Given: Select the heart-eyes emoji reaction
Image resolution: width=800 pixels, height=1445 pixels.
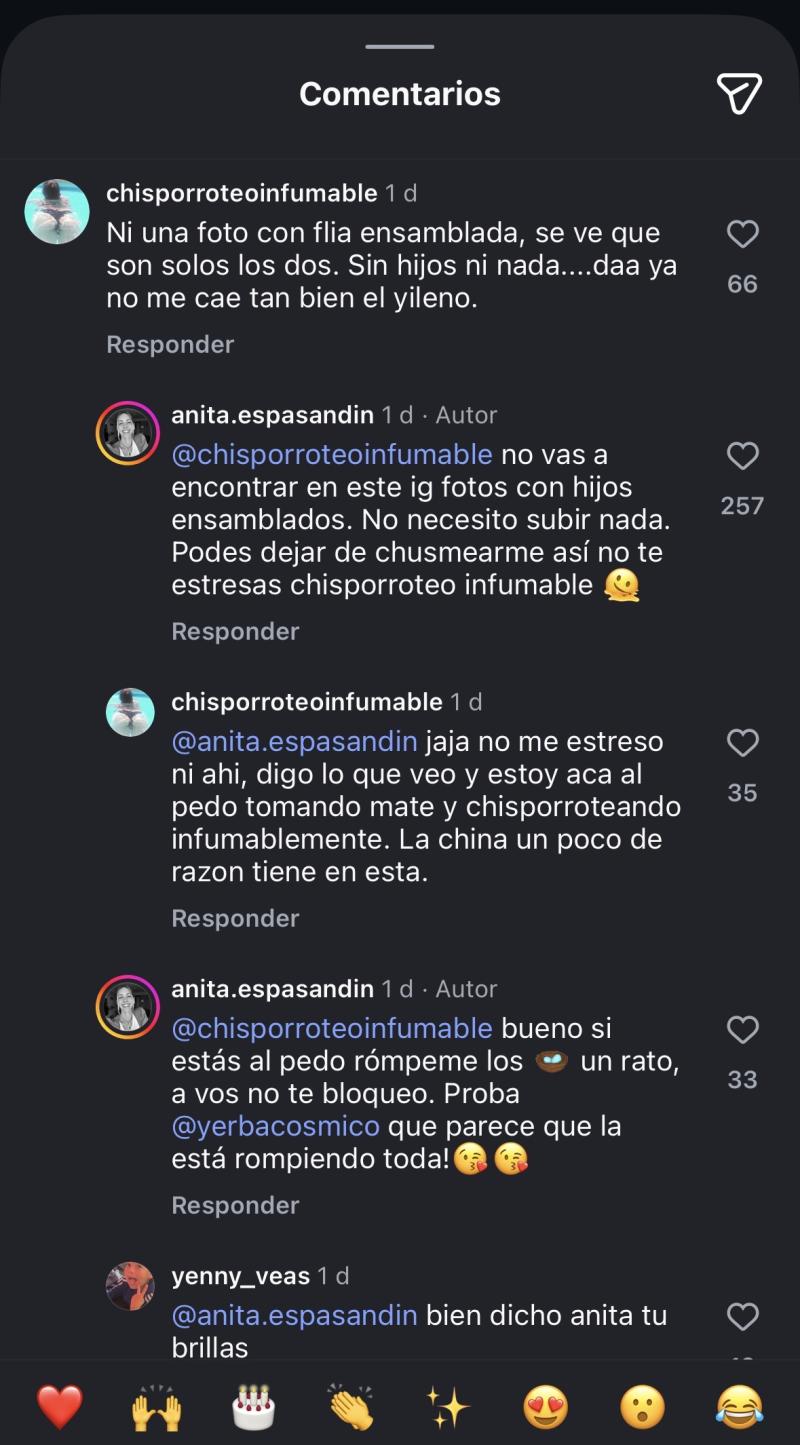Looking at the screenshot, I should [545, 1405].
